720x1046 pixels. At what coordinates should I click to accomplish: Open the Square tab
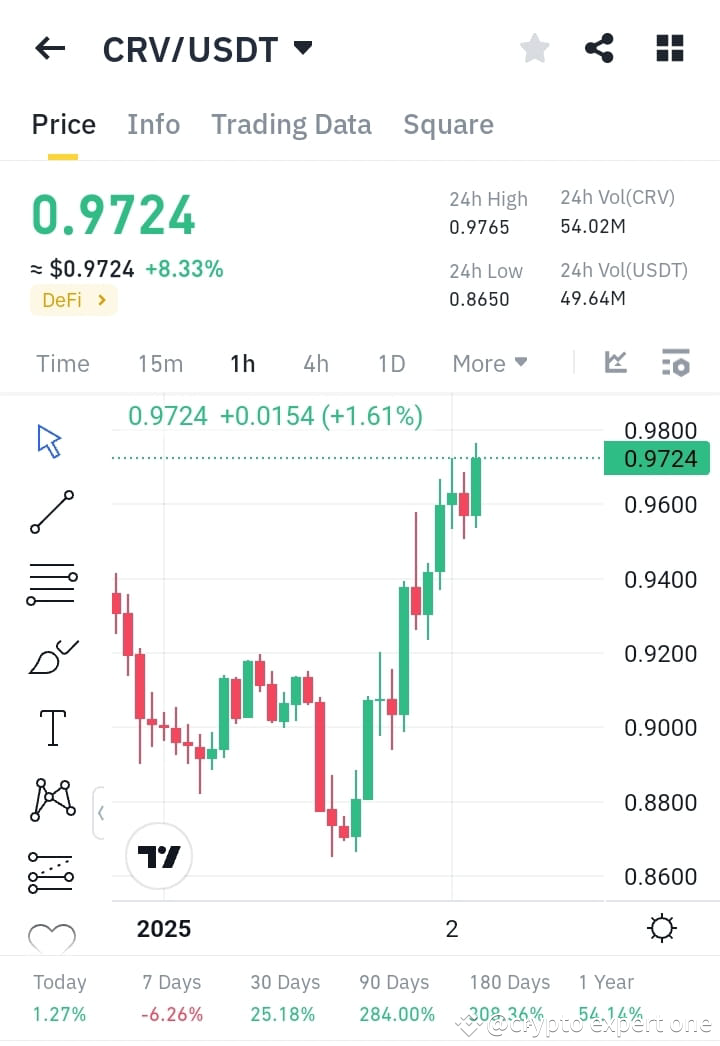(x=447, y=124)
